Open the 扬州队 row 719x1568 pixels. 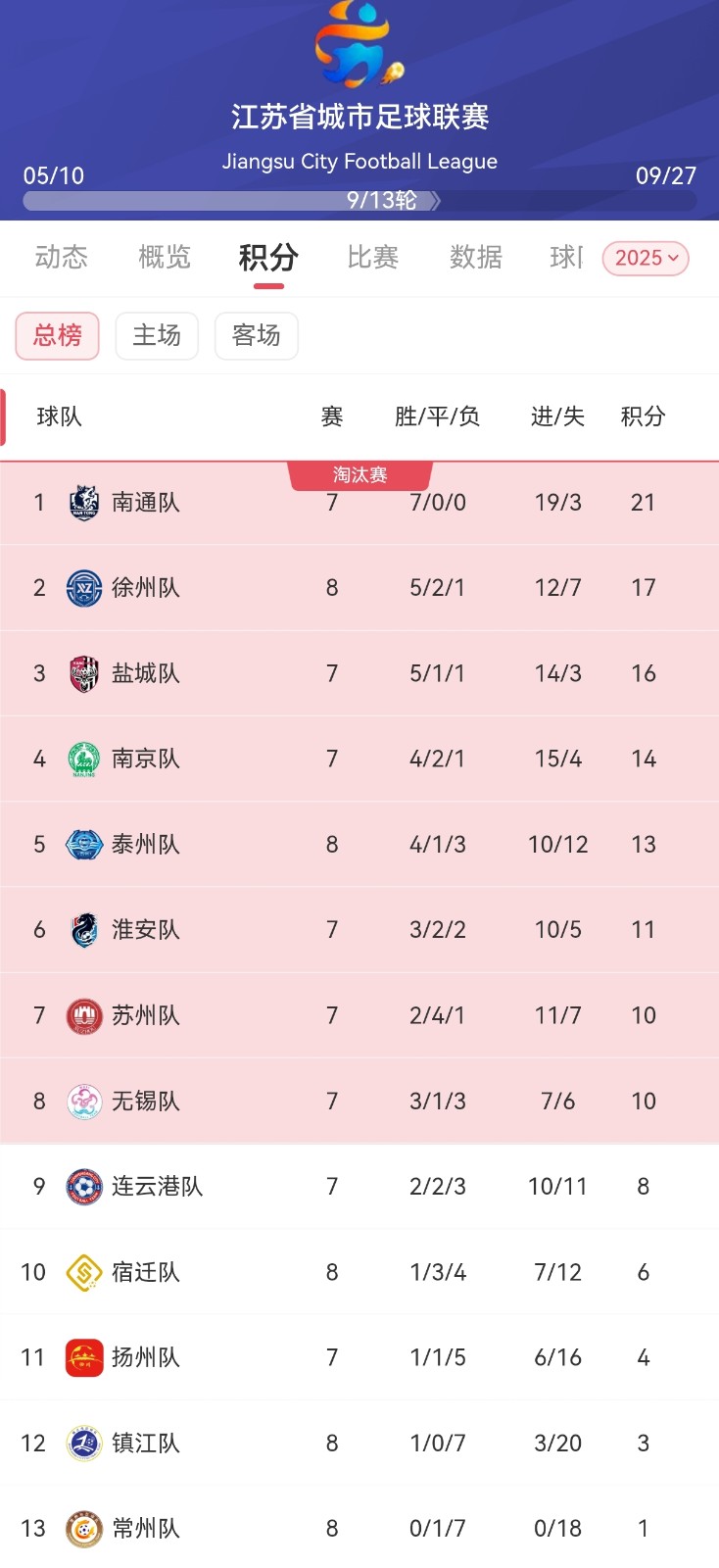(145, 1357)
